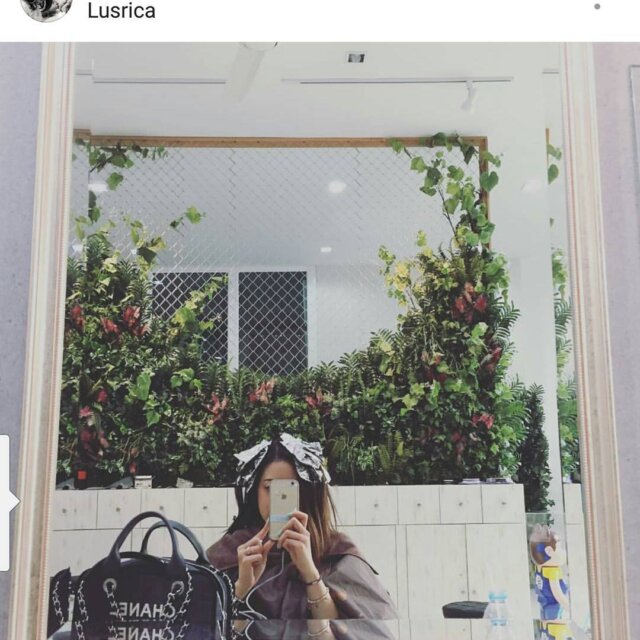Open the post overflow menu
This screenshot has height=640, width=640.
pos(597,7)
